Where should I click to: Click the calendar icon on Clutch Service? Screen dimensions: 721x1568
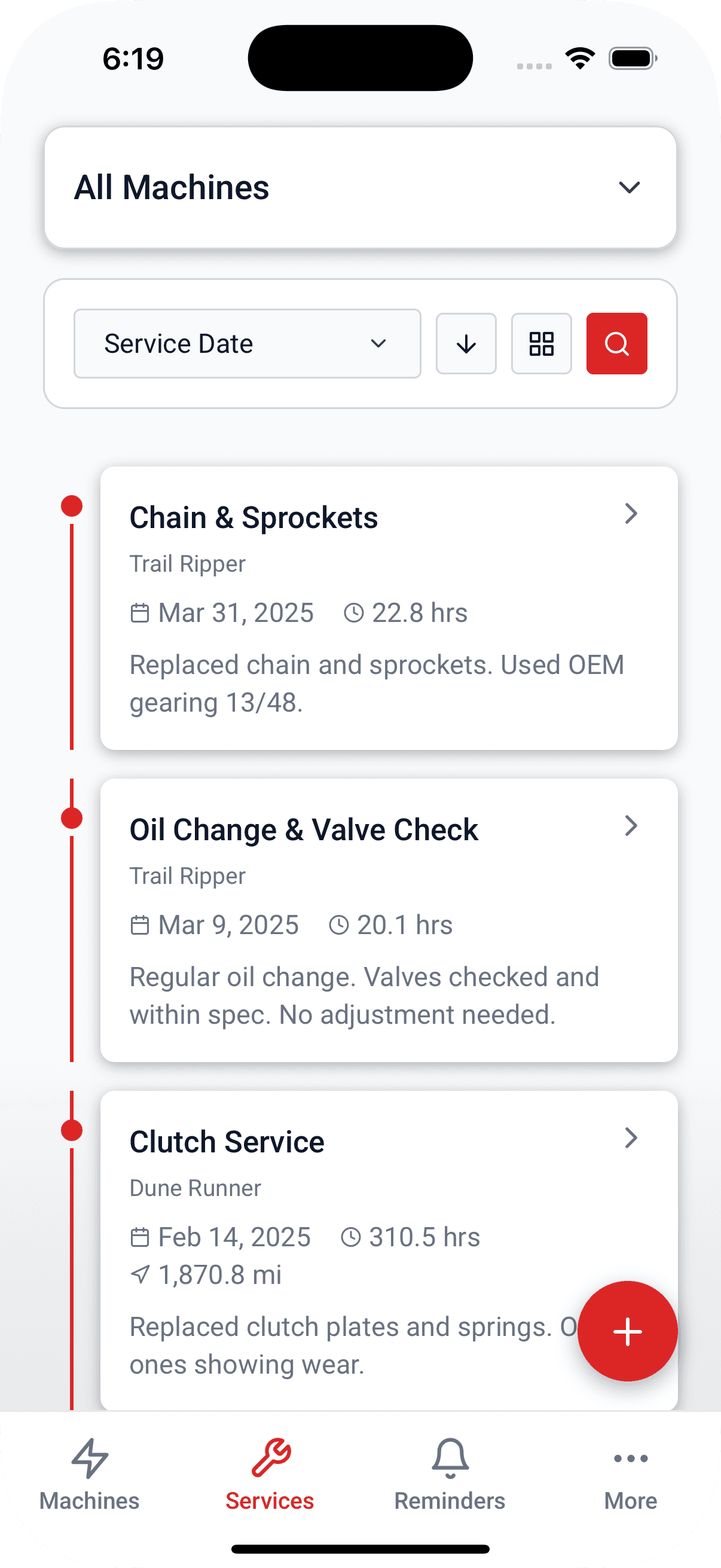click(x=140, y=1236)
